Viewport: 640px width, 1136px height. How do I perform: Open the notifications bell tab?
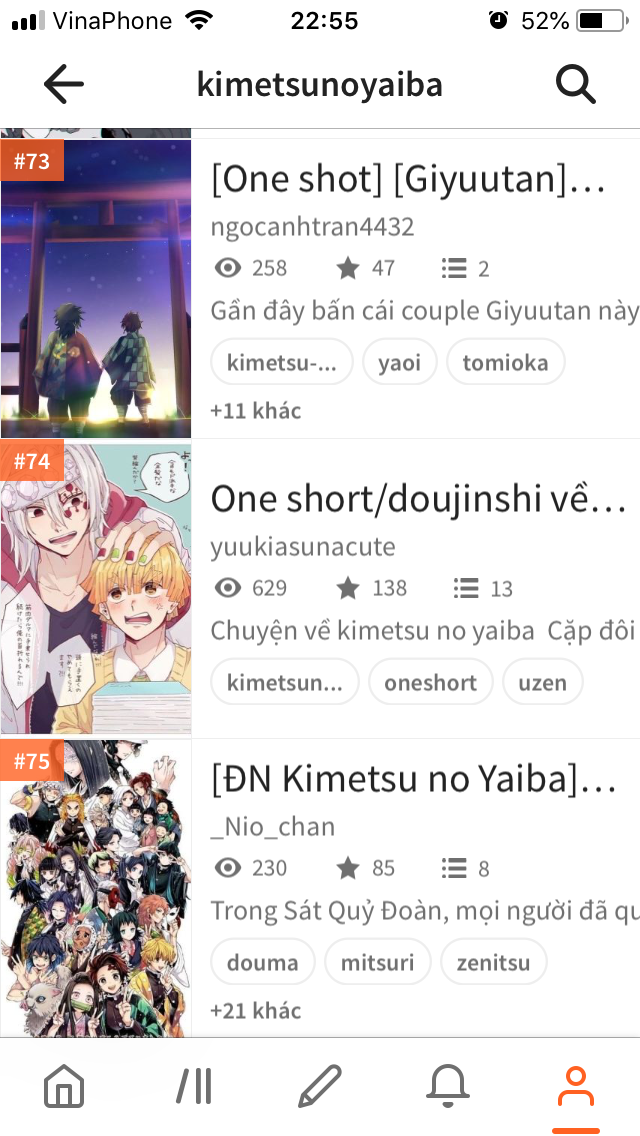(448, 1086)
